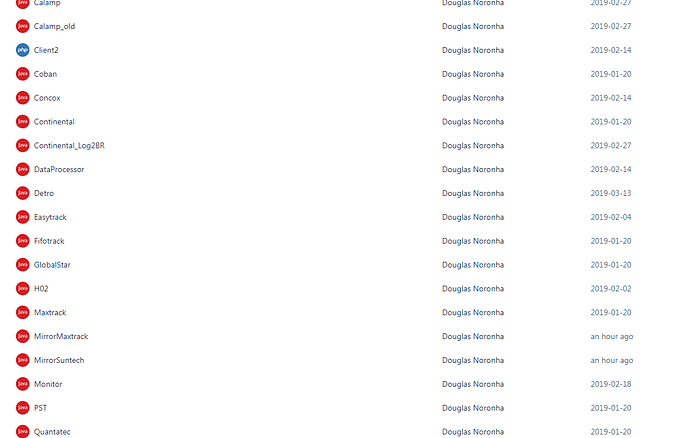Open the Continental repository
This screenshot has height=438, width=690.
pyautogui.click(x=54, y=122)
